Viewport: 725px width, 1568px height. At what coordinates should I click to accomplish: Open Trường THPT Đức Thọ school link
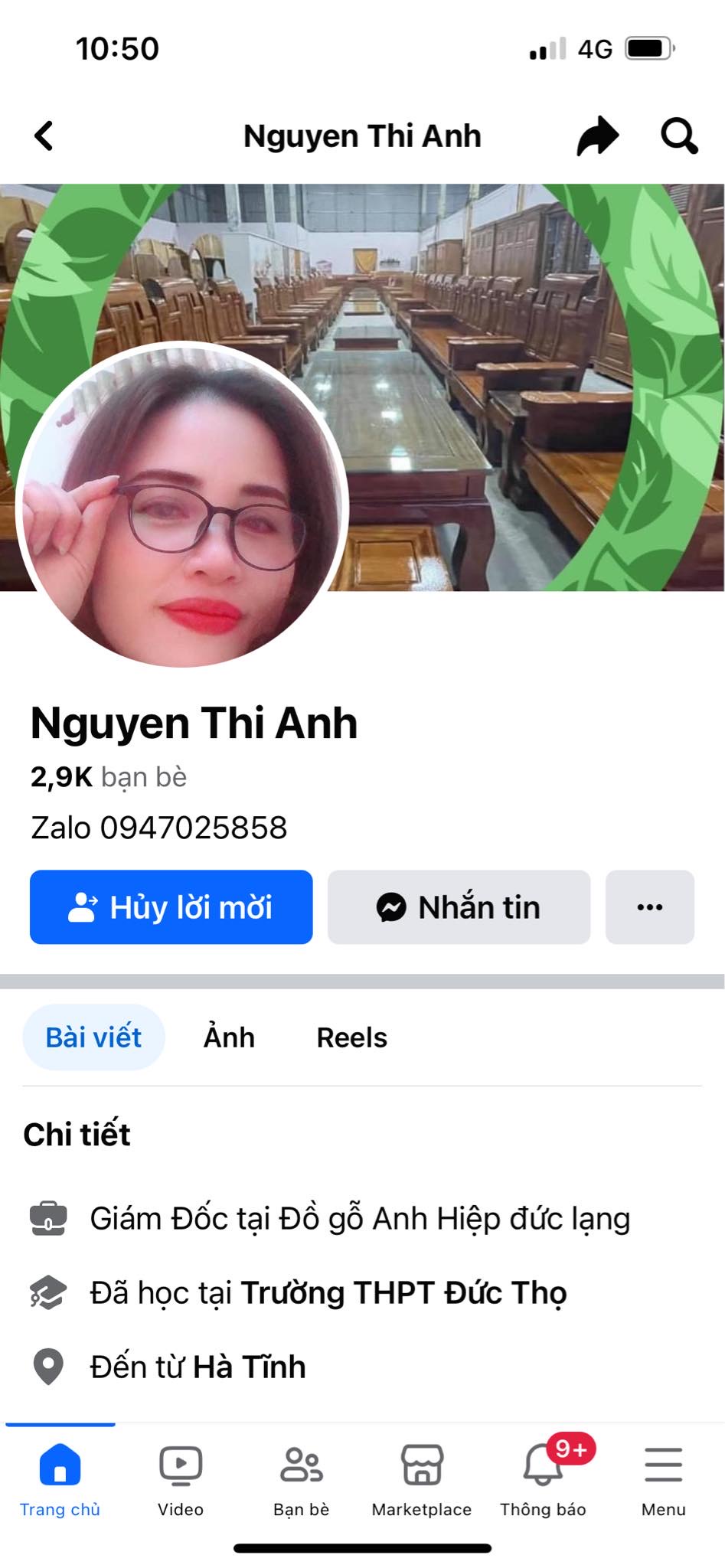point(403,1293)
